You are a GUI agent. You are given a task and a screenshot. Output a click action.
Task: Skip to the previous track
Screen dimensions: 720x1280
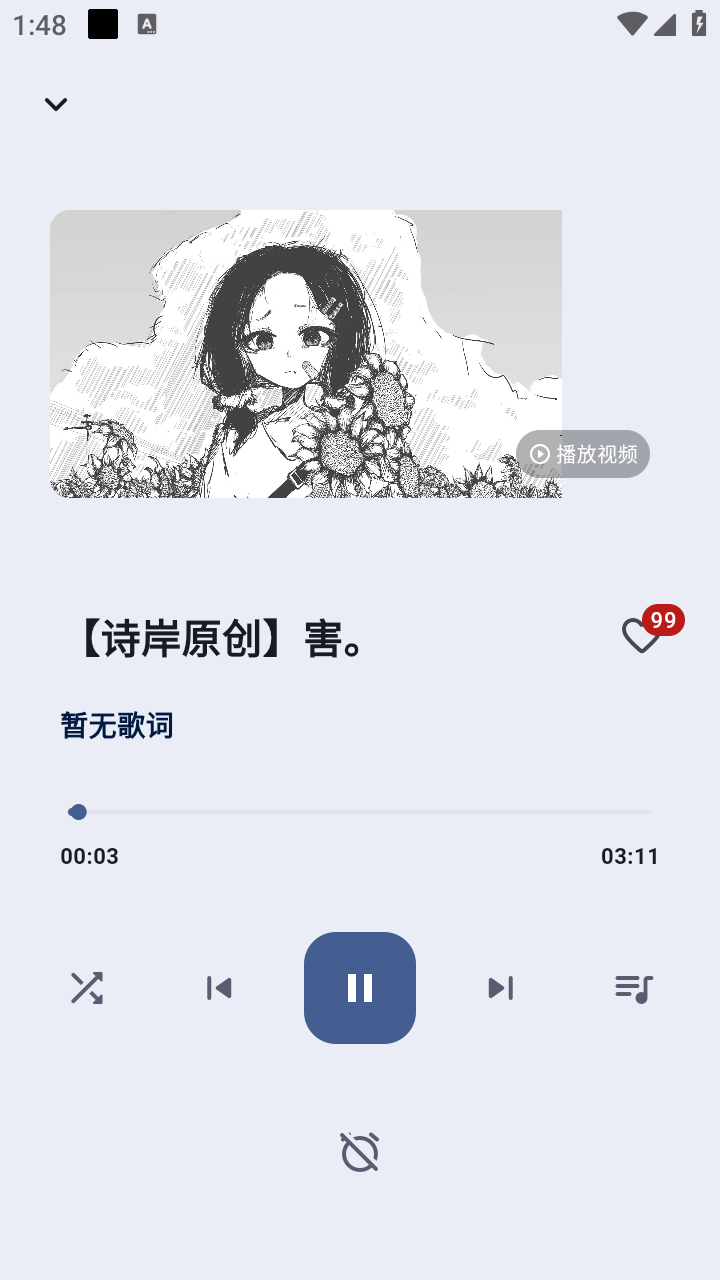(x=218, y=988)
